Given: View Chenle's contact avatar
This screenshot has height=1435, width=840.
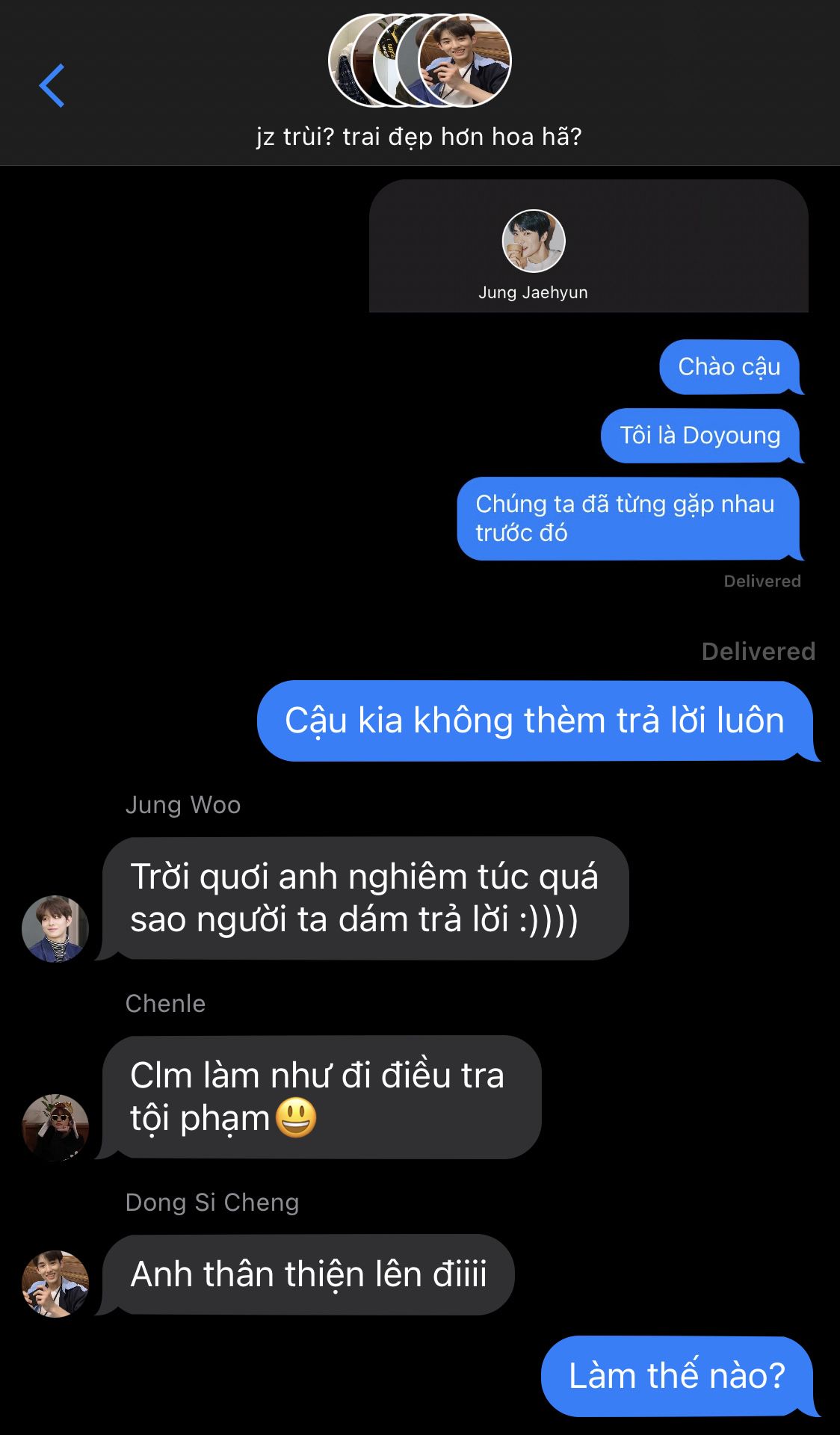Looking at the screenshot, I should click(55, 1127).
